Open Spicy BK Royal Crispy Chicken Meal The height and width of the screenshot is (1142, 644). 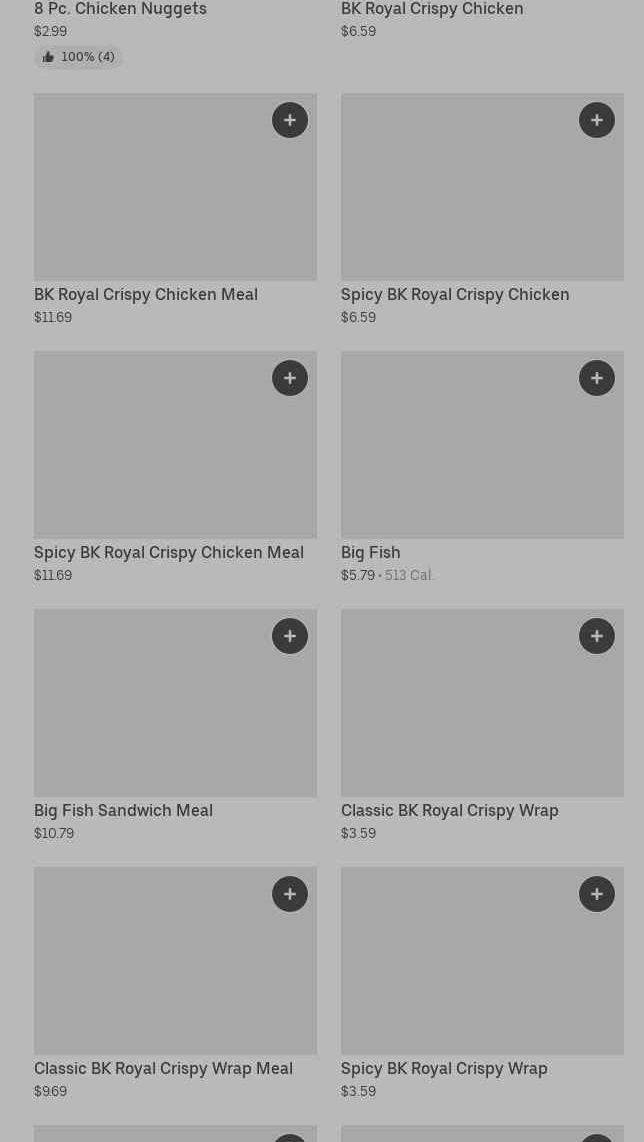click(x=169, y=552)
